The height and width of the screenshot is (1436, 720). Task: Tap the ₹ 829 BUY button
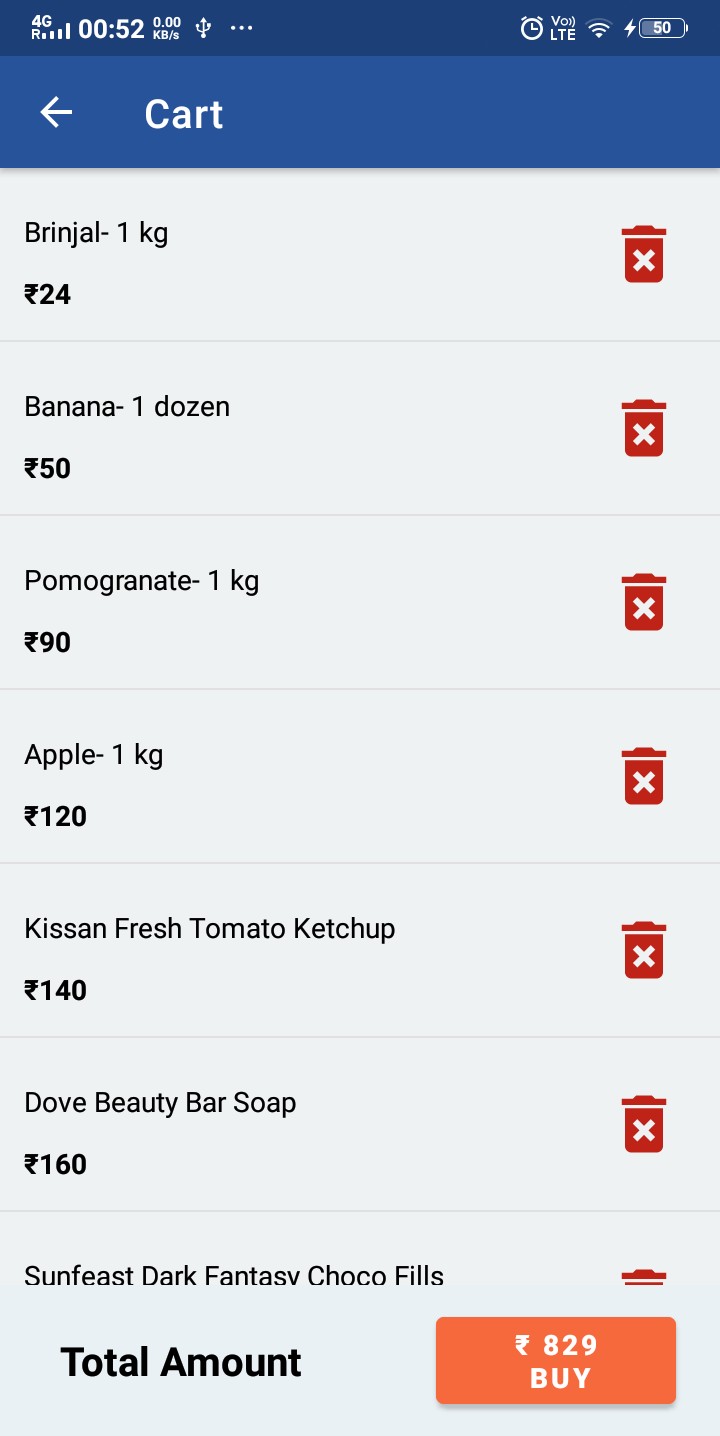pyautogui.click(x=556, y=1361)
